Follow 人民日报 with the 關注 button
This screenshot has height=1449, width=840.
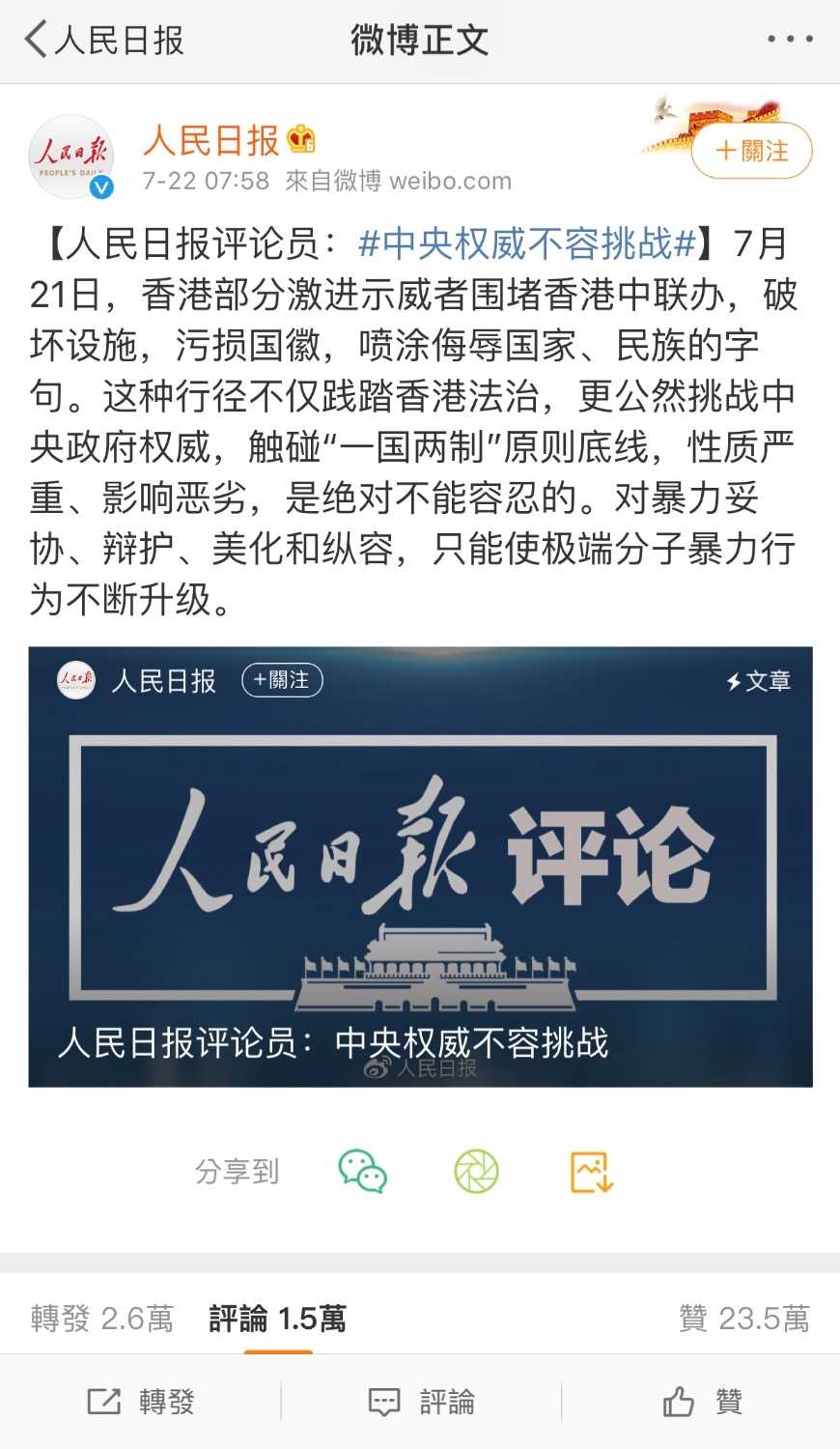click(x=752, y=152)
